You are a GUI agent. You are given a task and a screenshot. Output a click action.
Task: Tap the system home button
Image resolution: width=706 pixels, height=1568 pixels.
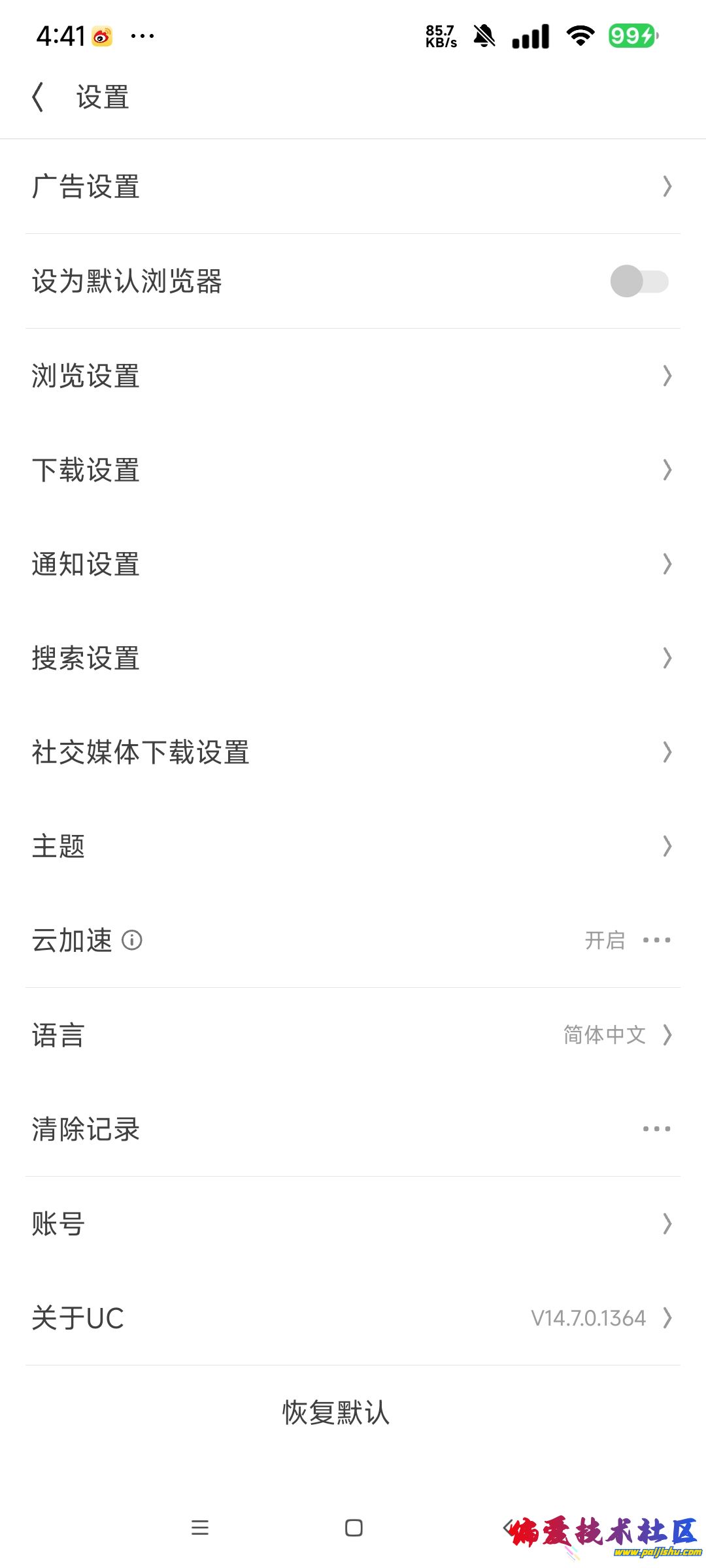point(354,1527)
